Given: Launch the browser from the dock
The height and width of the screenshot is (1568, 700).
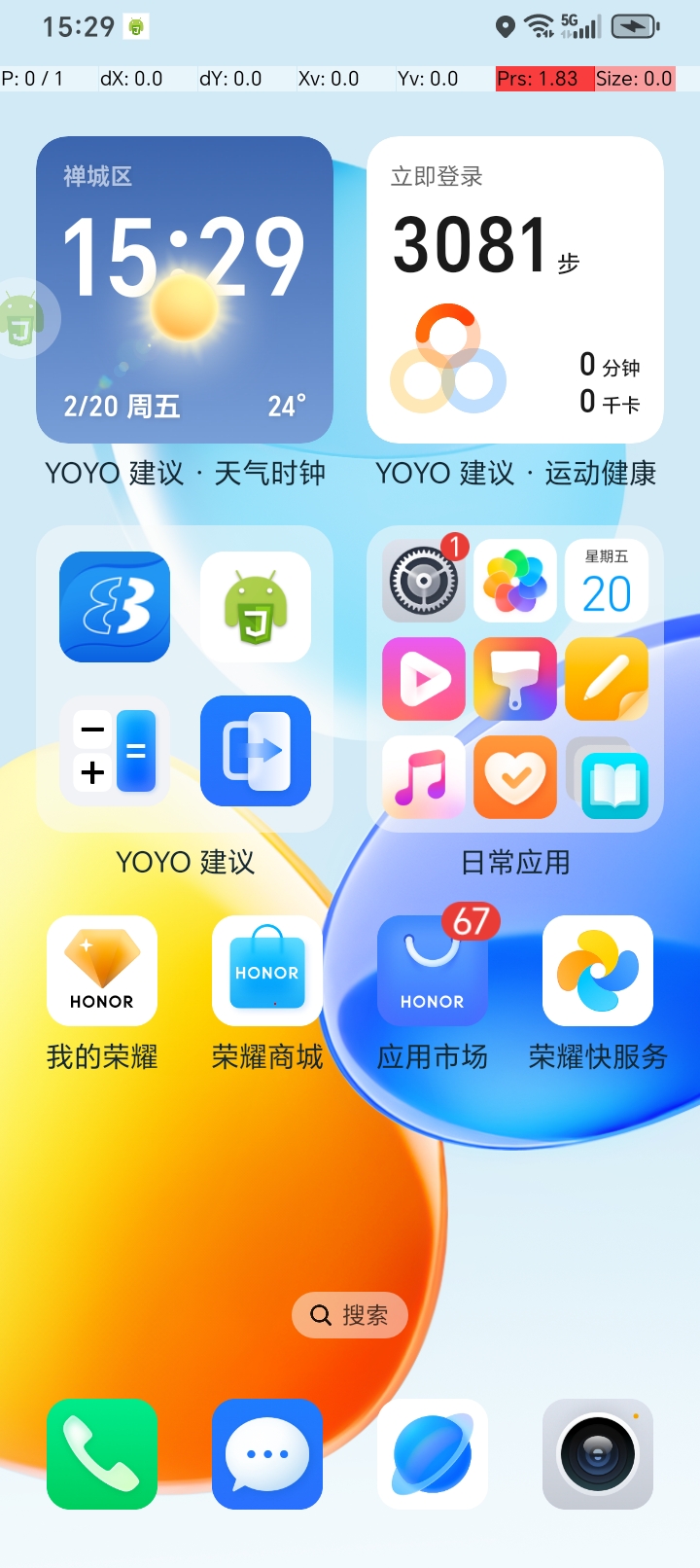Looking at the screenshot, I should pos(433,1454).
